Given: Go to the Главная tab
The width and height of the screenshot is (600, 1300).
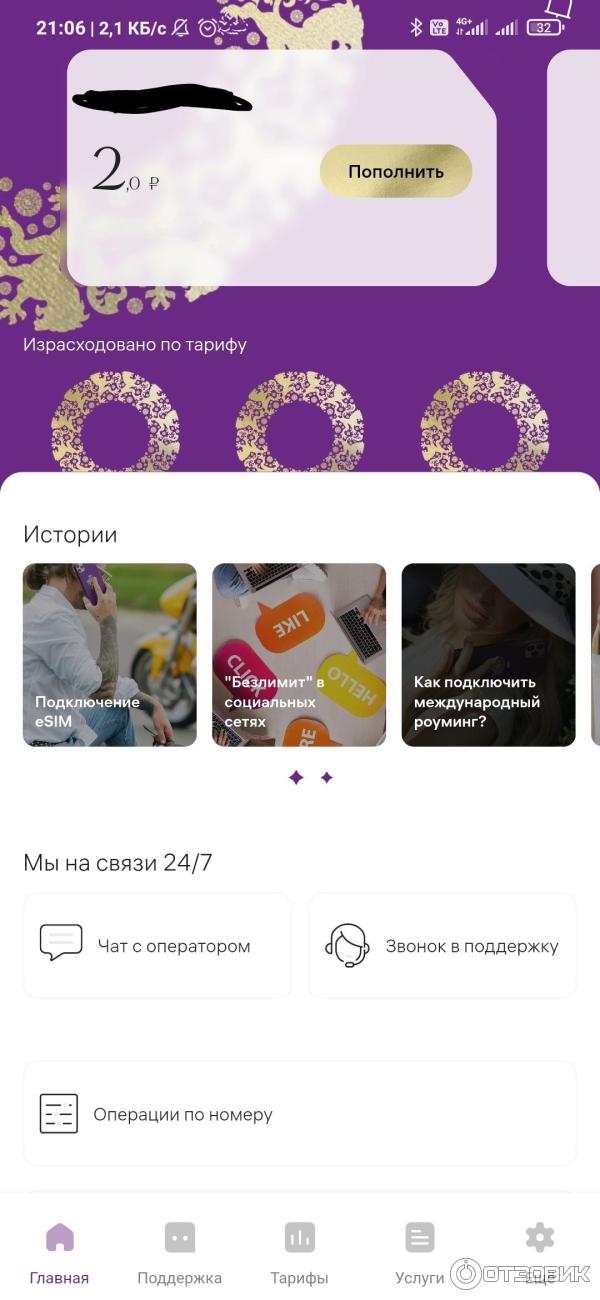Looking at the screenshot, I should (x=60, y=1252).
